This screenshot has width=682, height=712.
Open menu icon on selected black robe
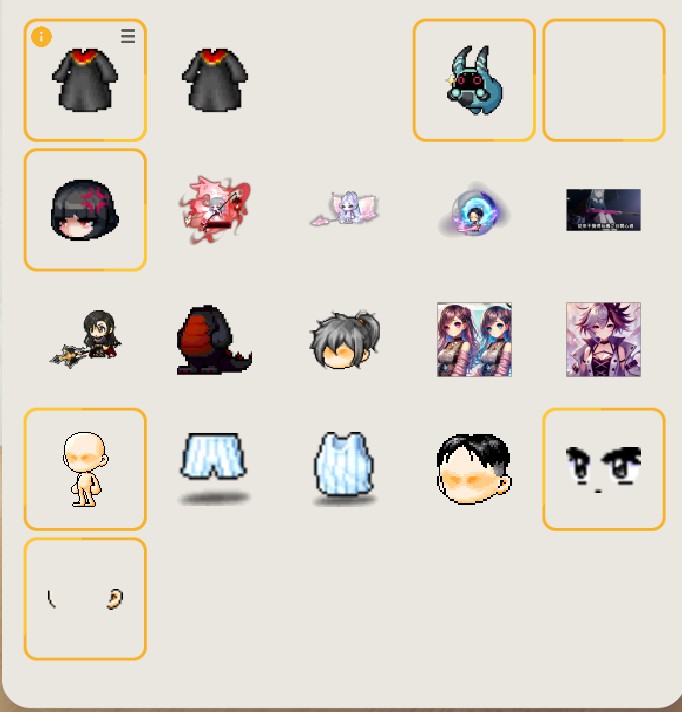coord(128,36)
